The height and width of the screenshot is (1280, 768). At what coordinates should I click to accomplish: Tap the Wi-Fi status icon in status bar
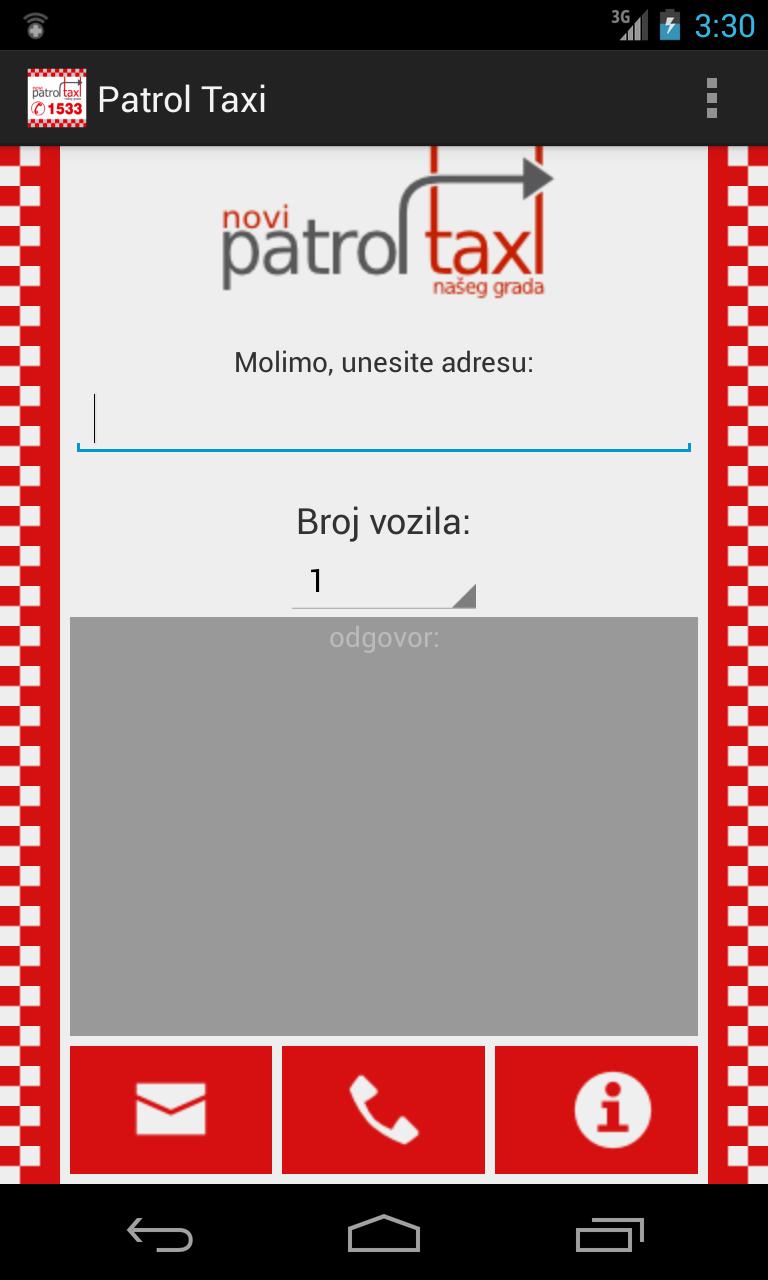point(34,24)
